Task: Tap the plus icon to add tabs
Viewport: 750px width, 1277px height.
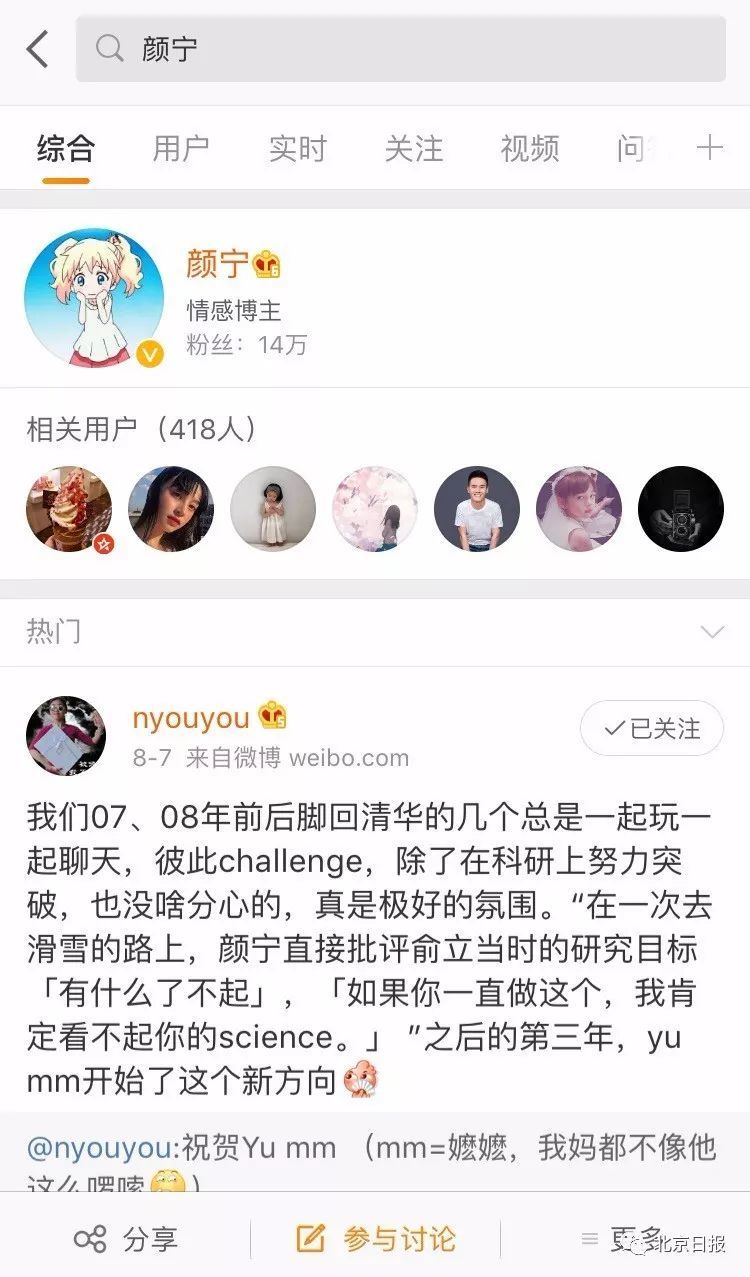Action: (709, 149)
